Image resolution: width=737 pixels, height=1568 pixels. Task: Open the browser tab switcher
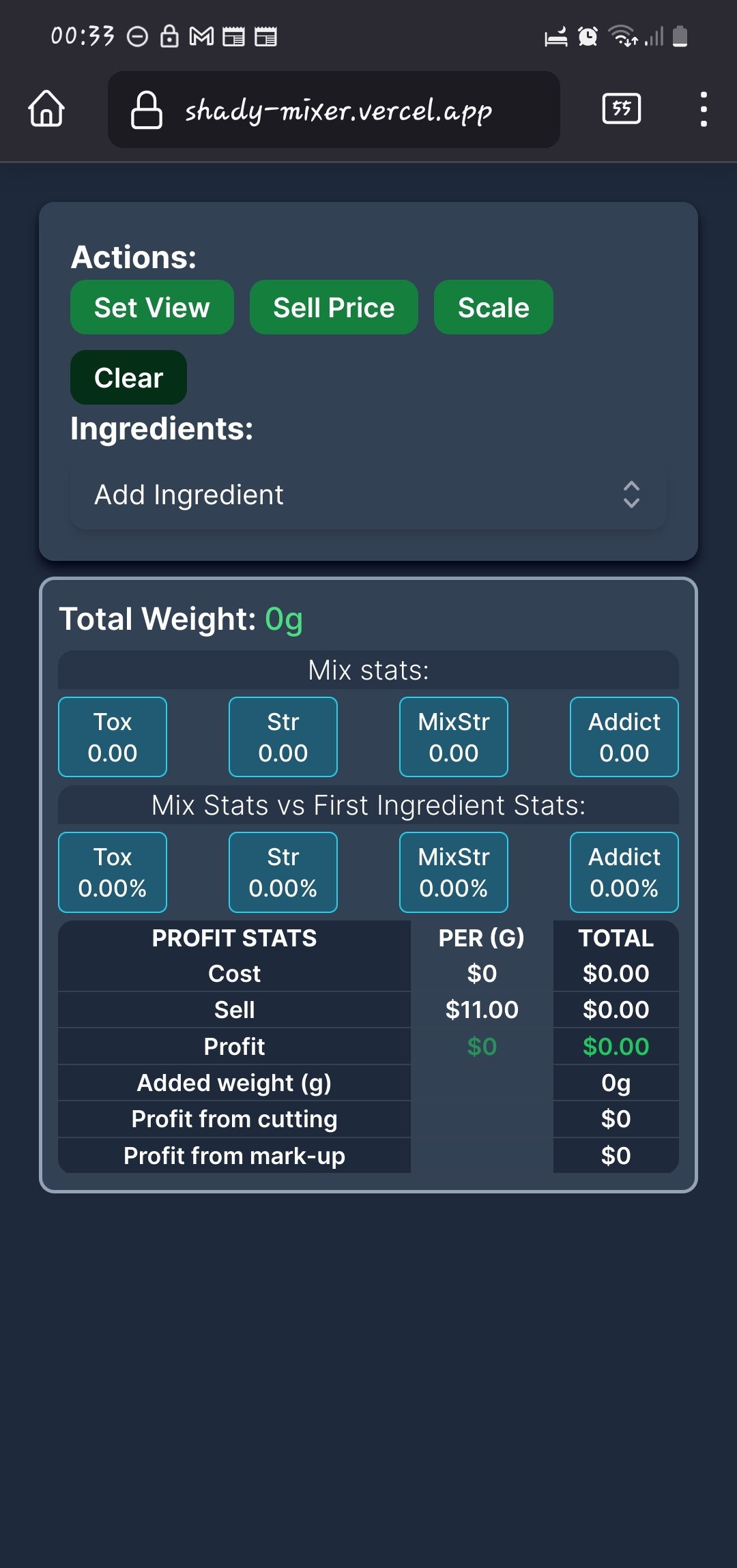(621, 109)
